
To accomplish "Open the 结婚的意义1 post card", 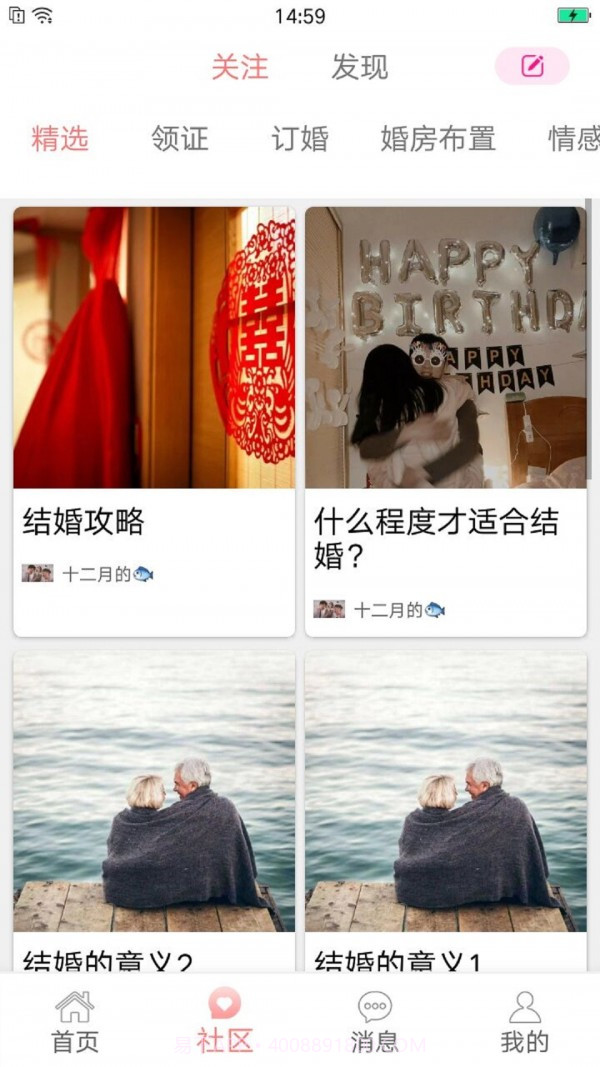I will 445,810.
